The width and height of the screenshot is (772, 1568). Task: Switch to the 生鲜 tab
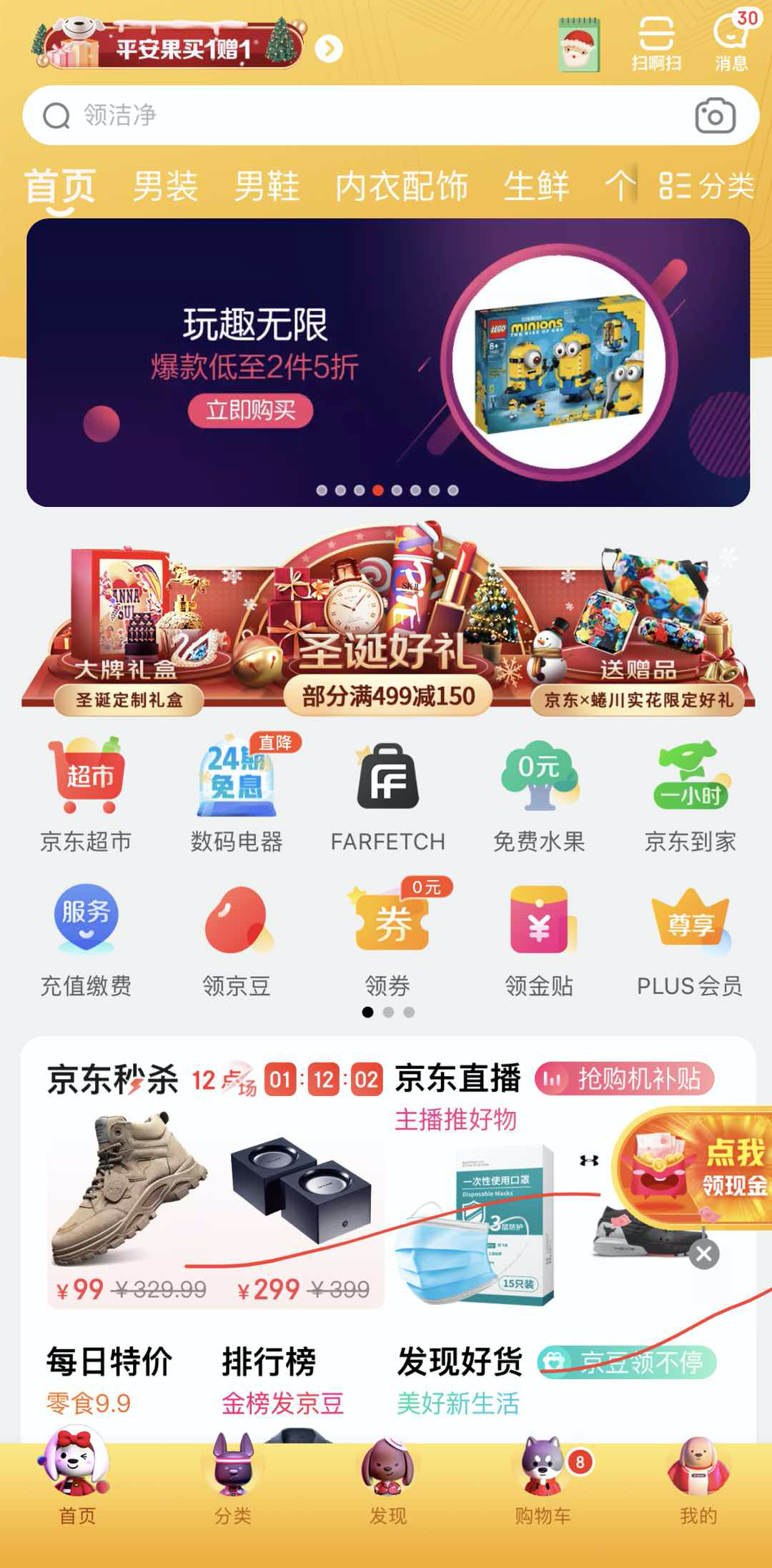536,187
